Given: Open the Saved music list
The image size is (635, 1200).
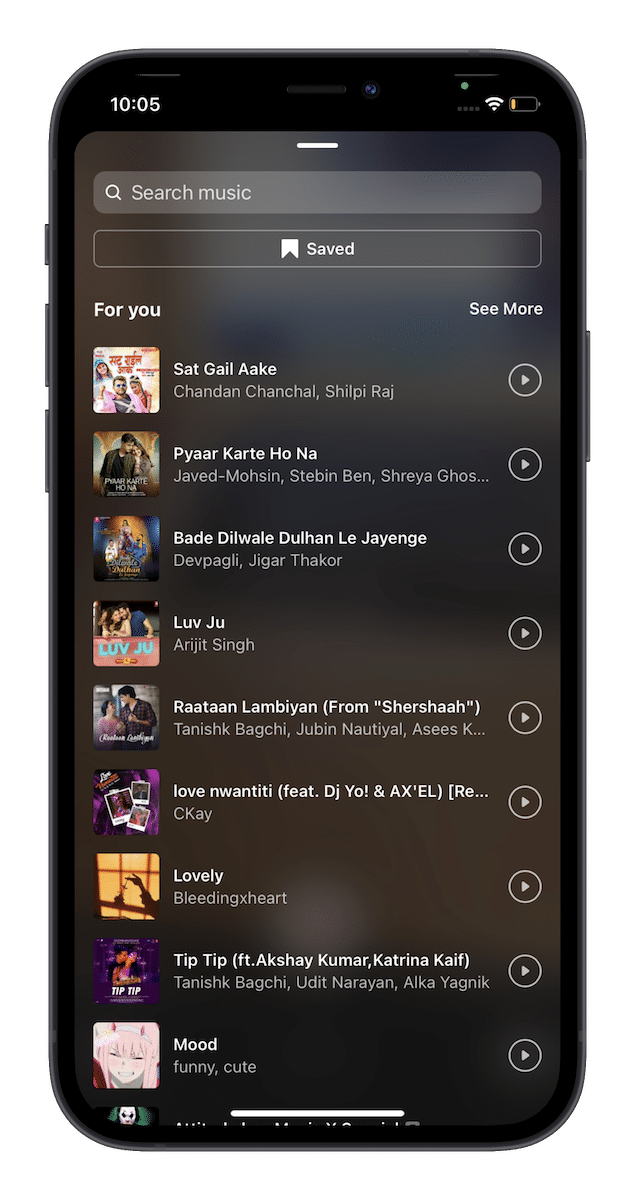Looking at the screenshot, I should pyautogui.click(x=317, y=249).
